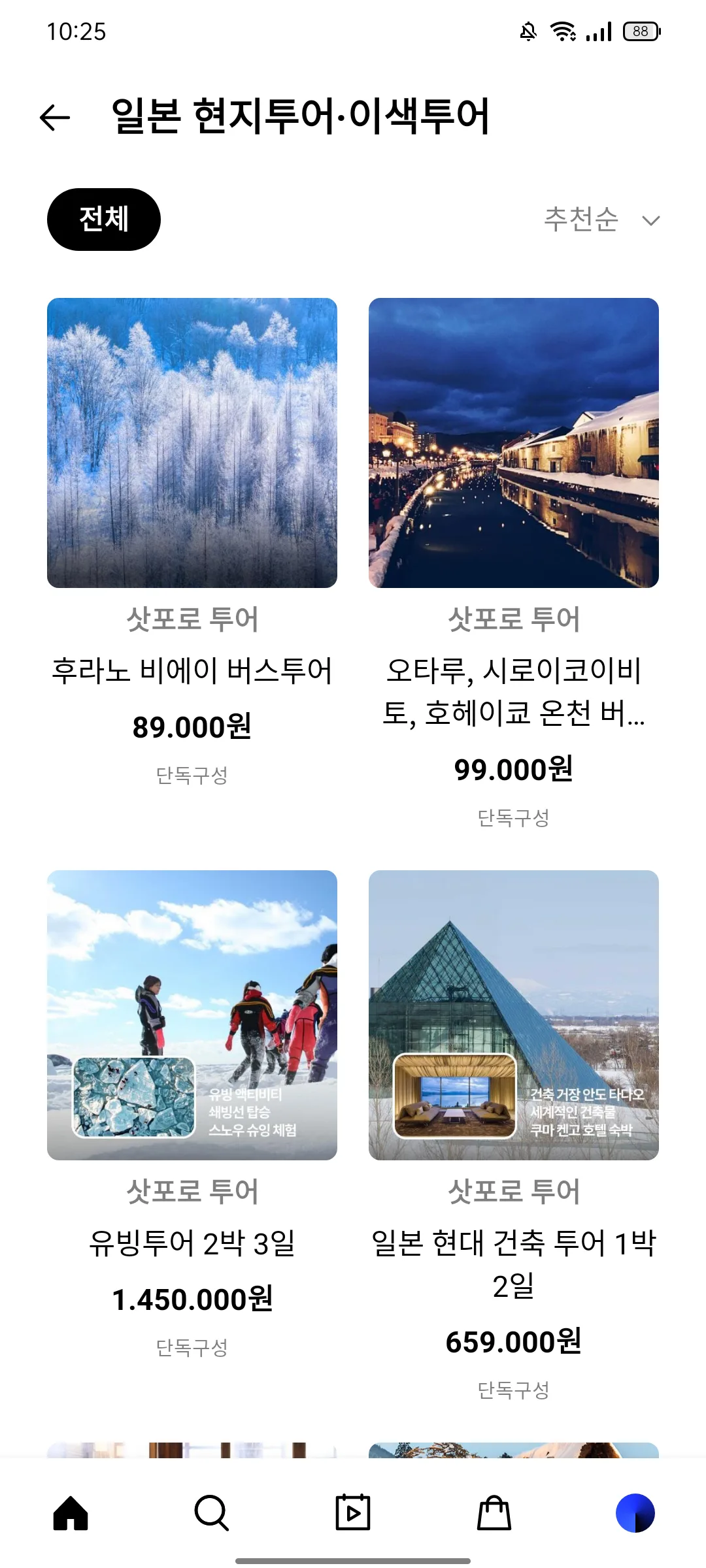
Task: Open the search tab
Action: [212, 1512]
